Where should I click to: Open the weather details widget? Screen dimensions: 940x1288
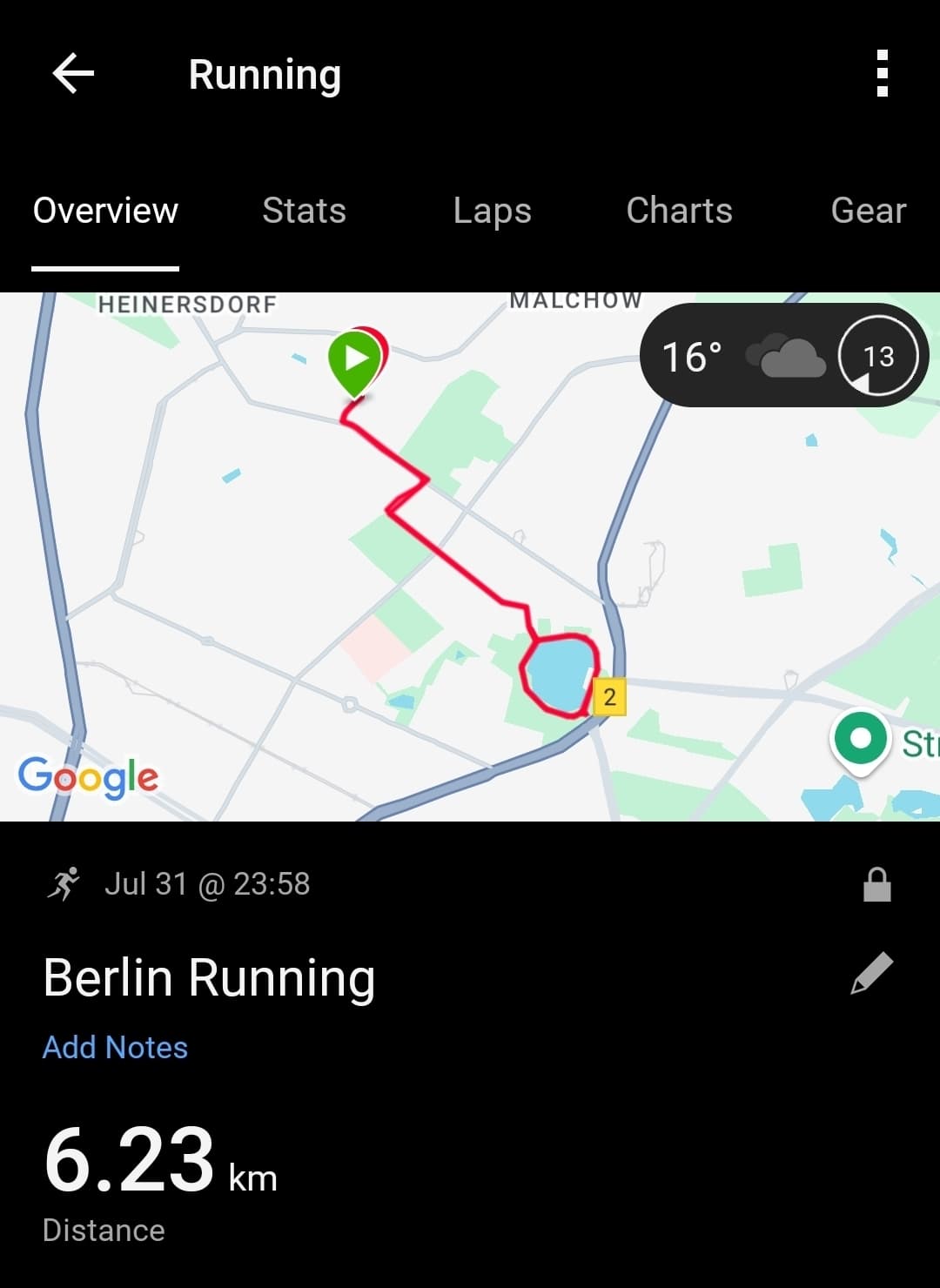pos(783,355)
